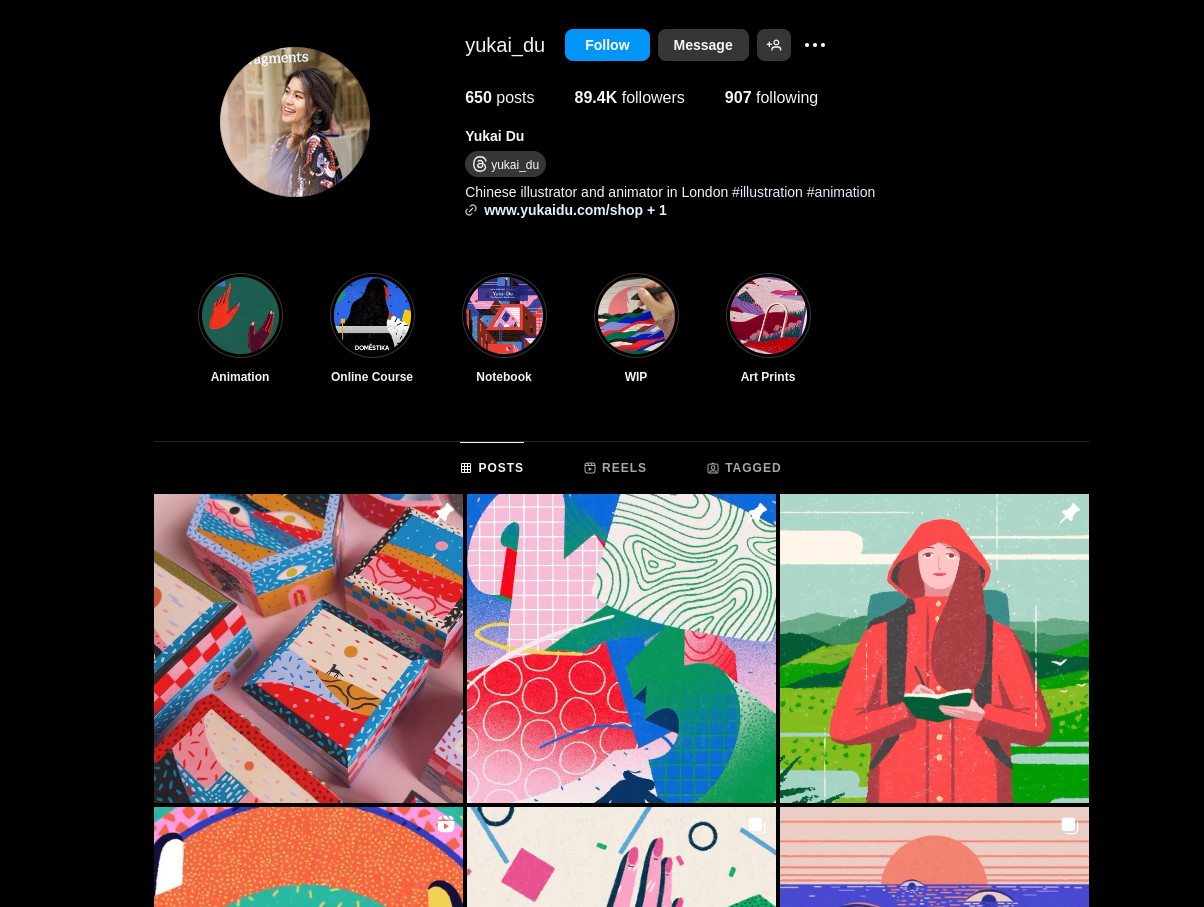This screenshot has height=907, width=1204.
Task: Switch to the Reels tab
Action: (615, 468)
